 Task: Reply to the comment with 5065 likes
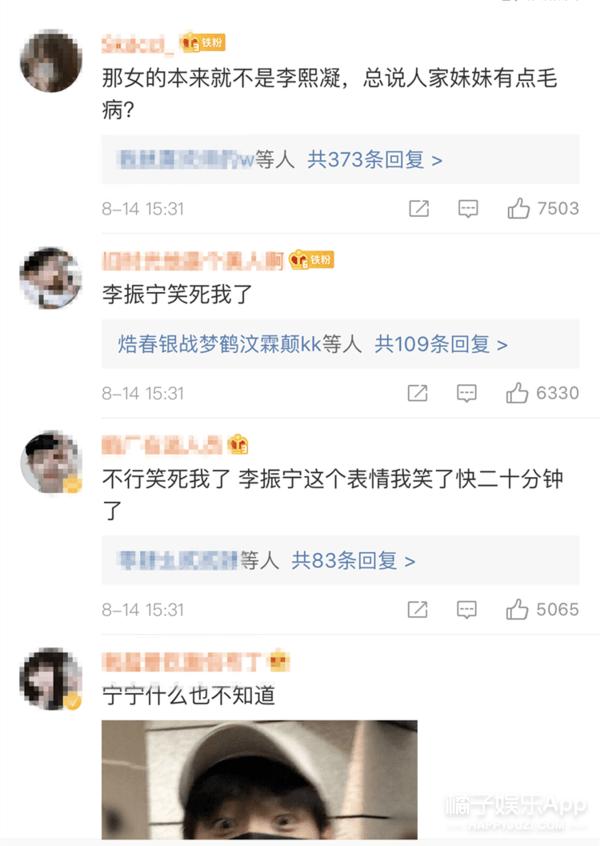pyautogui.click(x=467, y=609)
